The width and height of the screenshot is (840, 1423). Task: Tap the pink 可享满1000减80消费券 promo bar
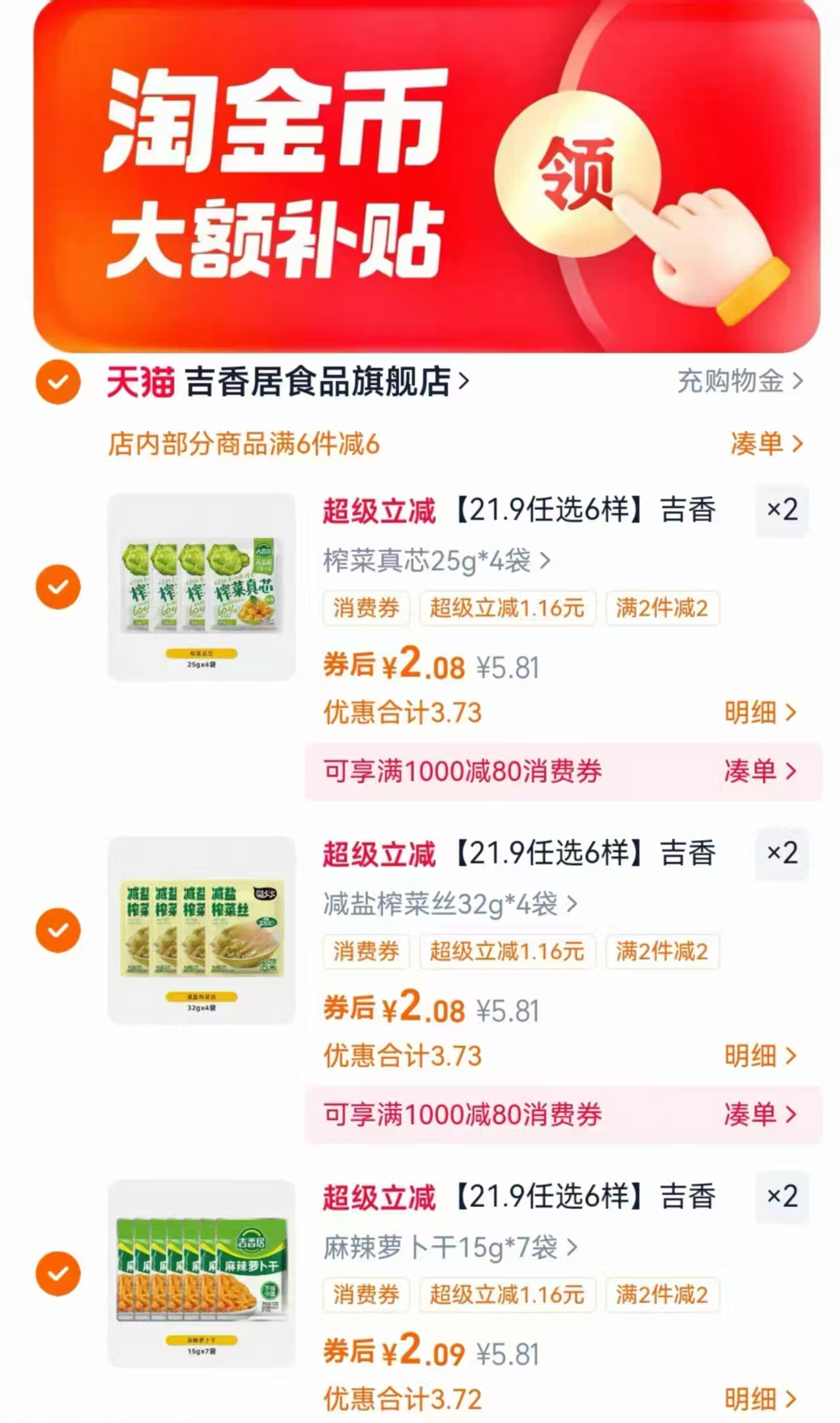point(464,1112)
